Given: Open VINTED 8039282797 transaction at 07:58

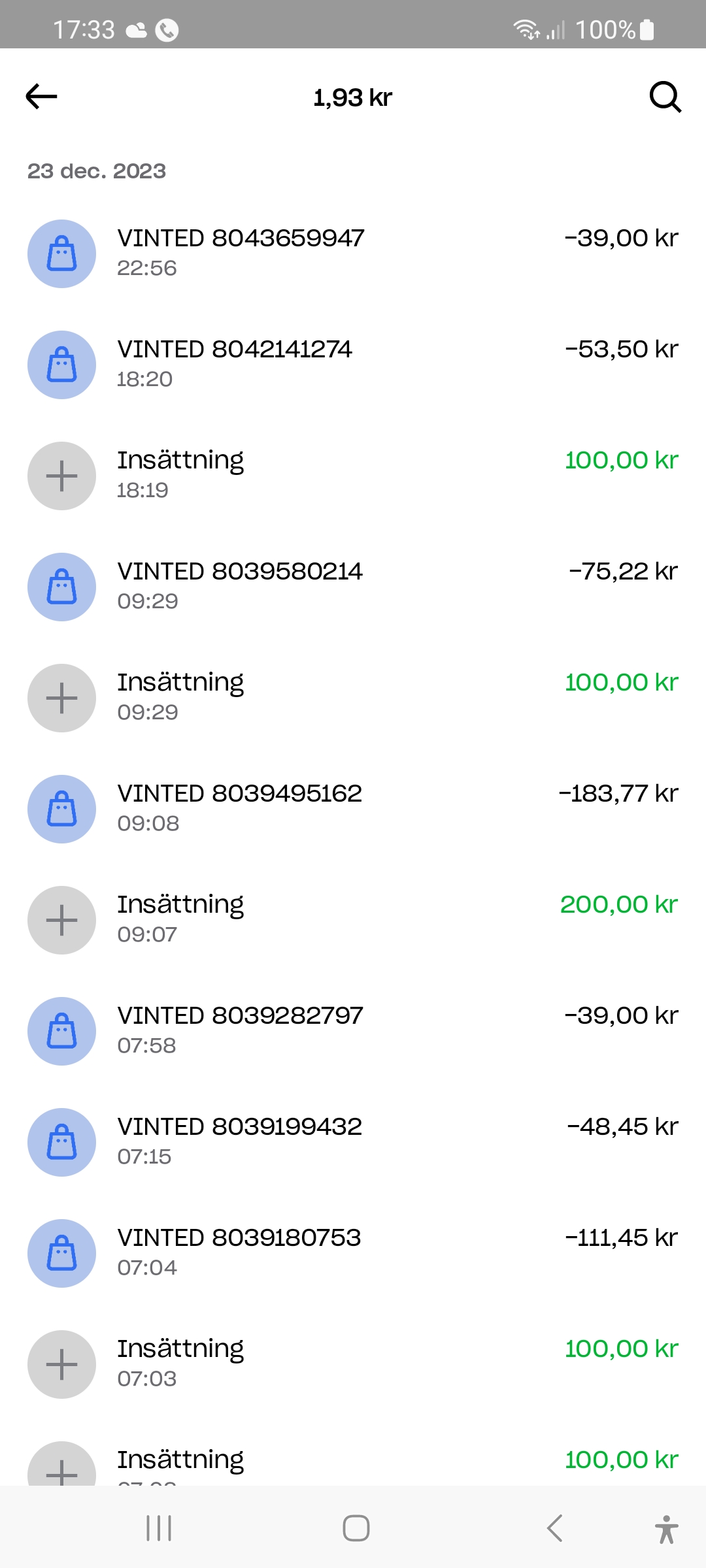Looking at the screenshot, I should [x=353, y=1031].
